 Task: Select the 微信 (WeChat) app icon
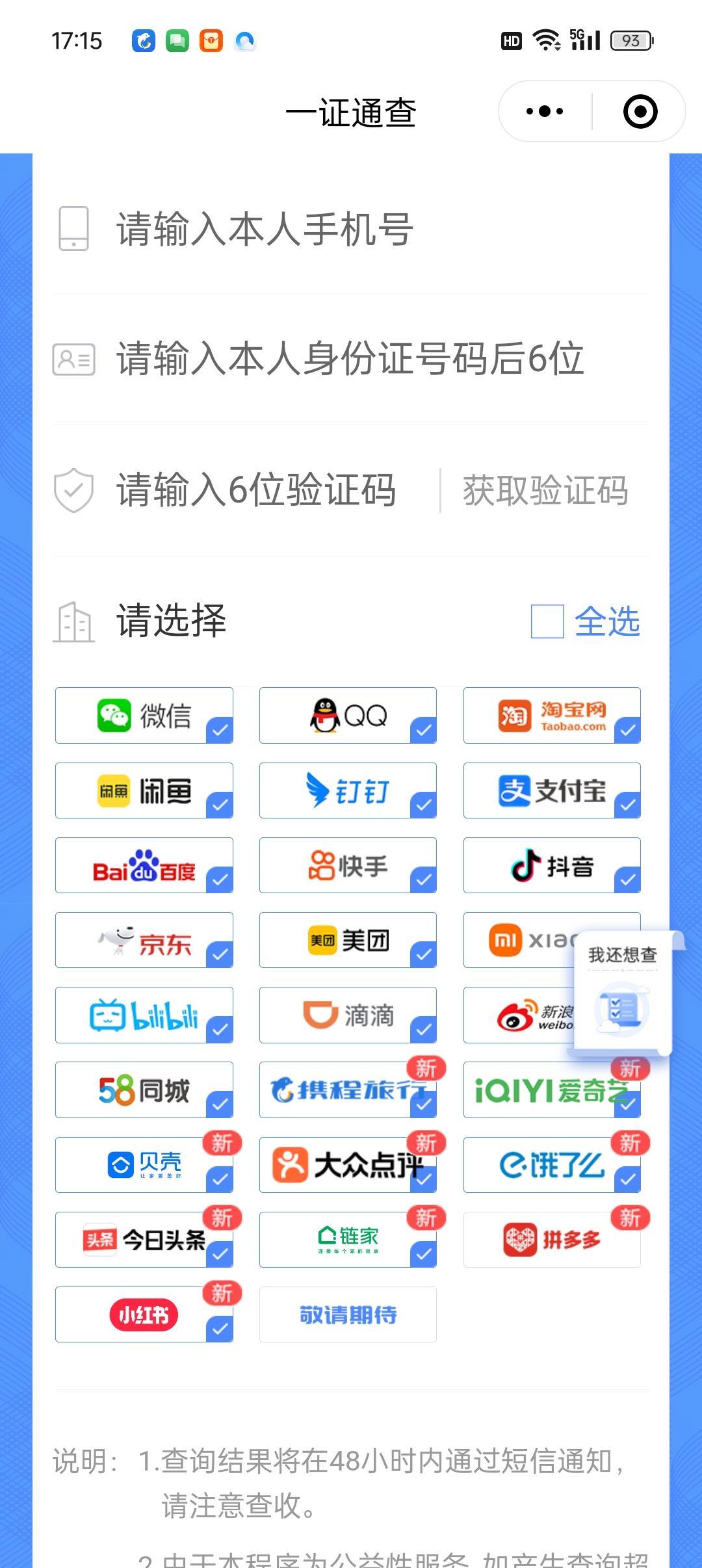(x=144, y=715)
